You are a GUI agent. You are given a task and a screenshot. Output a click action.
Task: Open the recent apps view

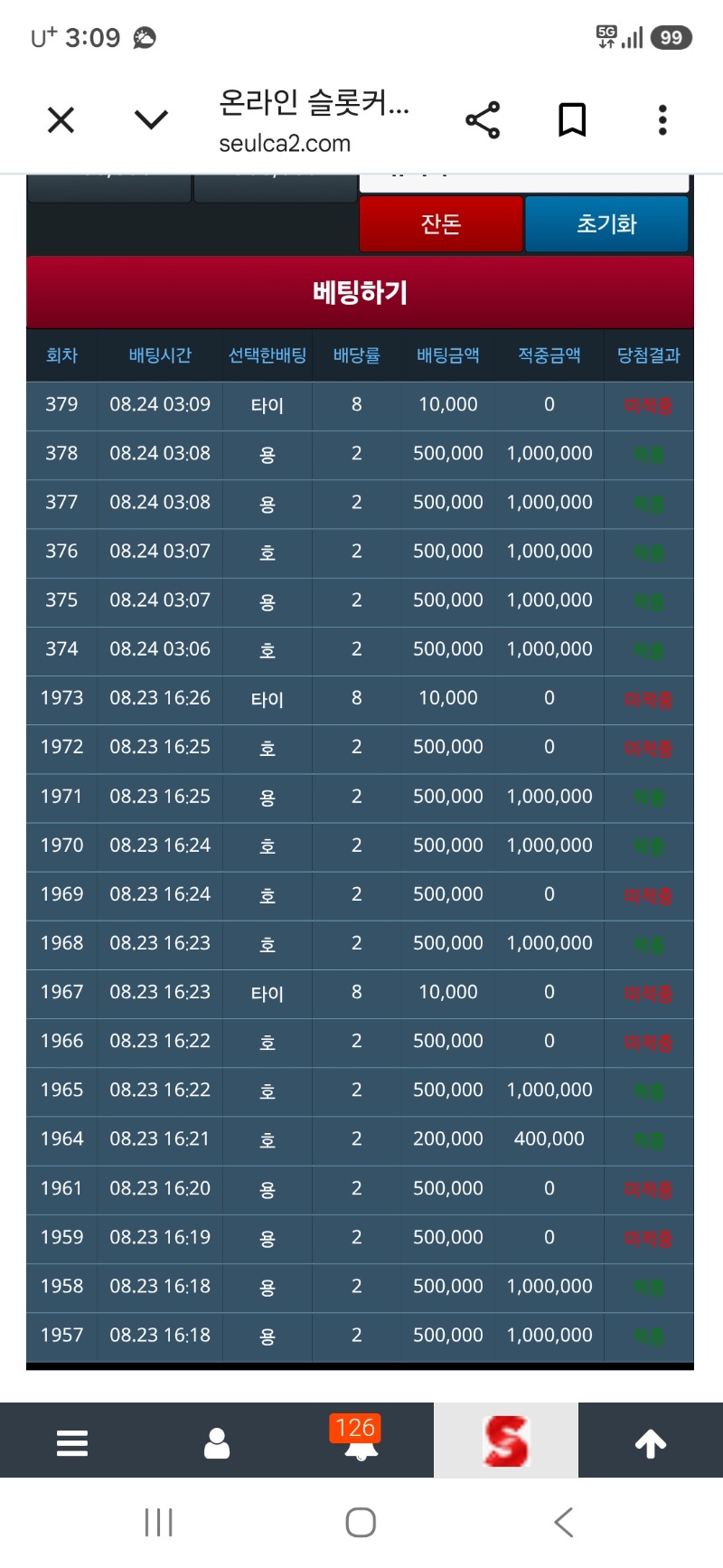(158, 1522)
